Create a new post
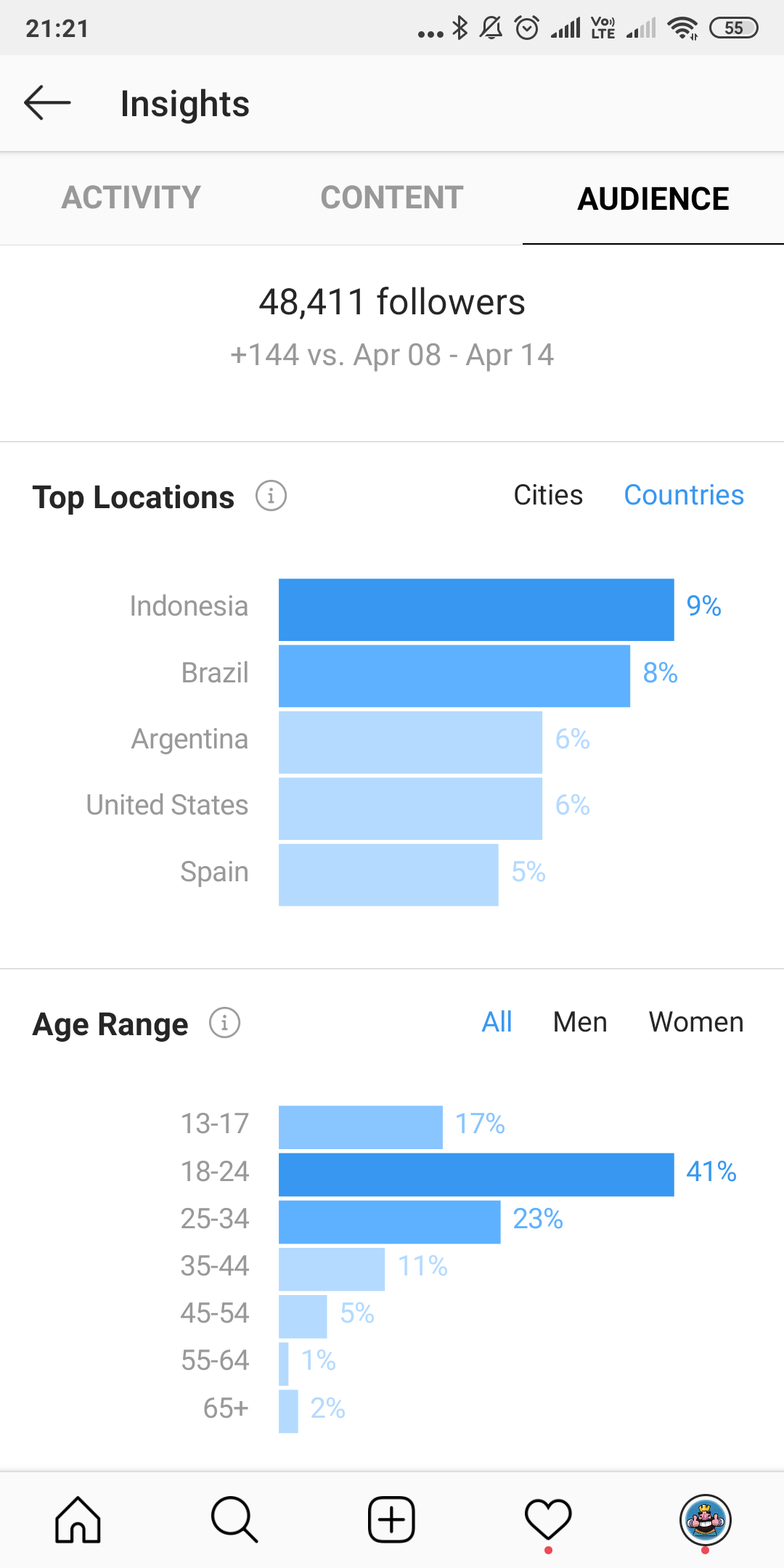Image resolution: width=784 pixels, height=1568 pixels. [x=391, y=1519]
